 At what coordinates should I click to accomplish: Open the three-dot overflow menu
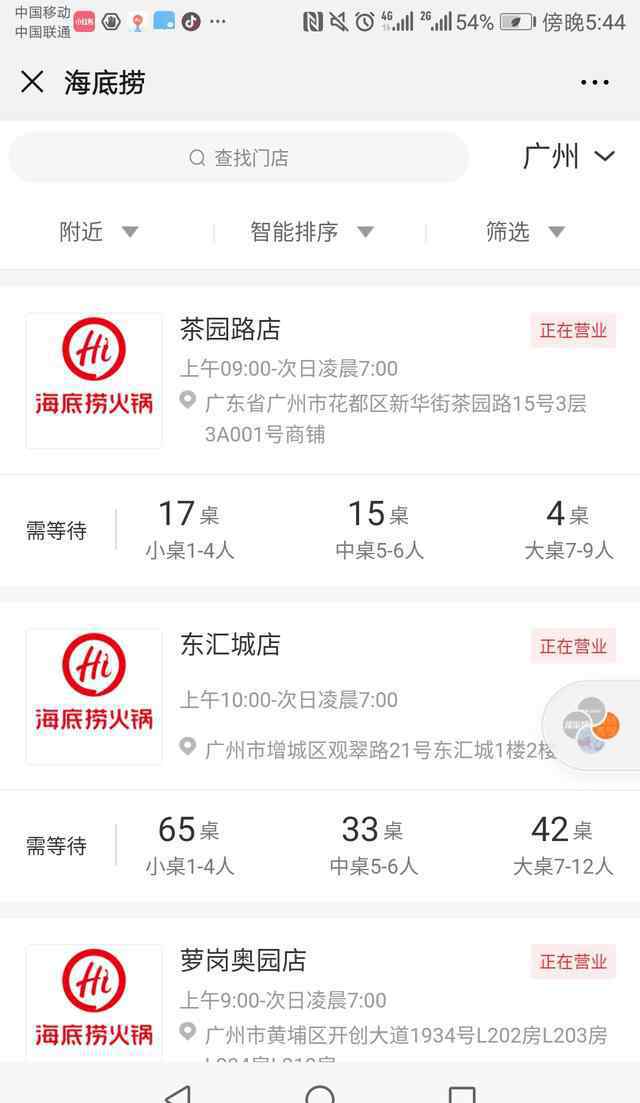pyautogui.click(x=594, y=82)
